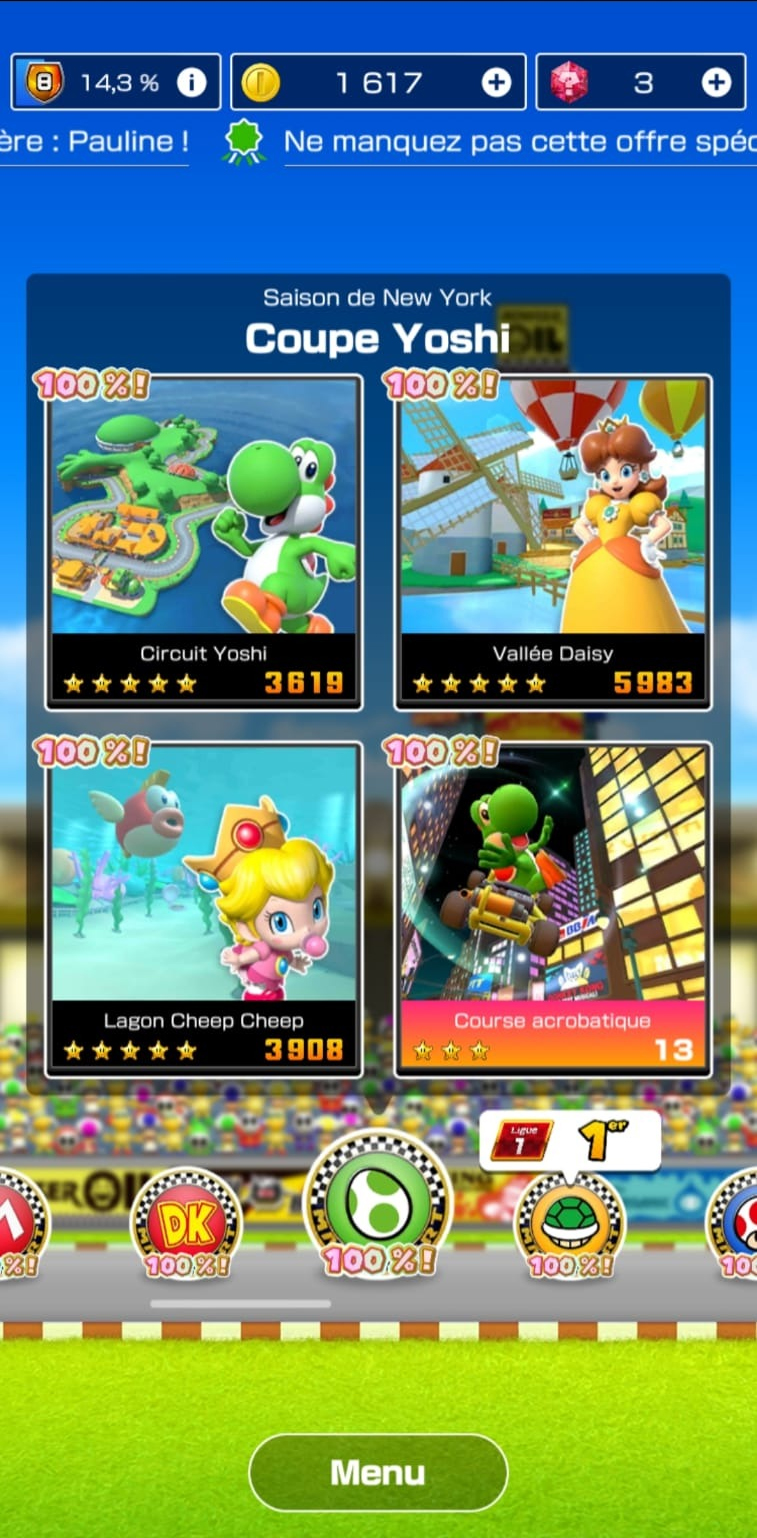Add rubies with the plus button
This screenshot has height=1538, width=757.
(716, 81)
